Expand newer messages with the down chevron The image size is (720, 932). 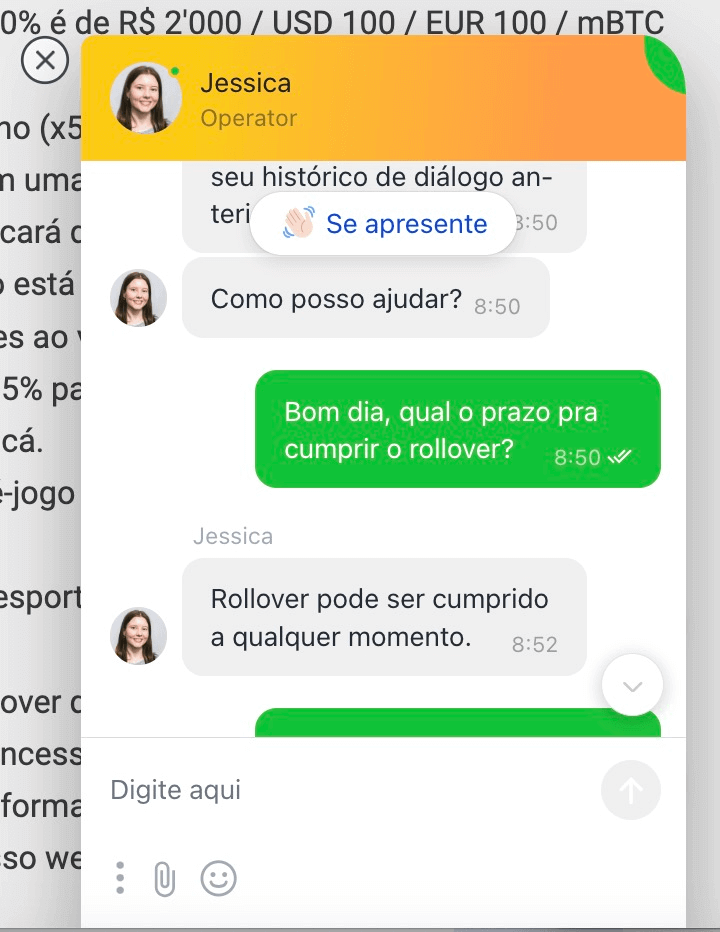click(x=631, y=685)
